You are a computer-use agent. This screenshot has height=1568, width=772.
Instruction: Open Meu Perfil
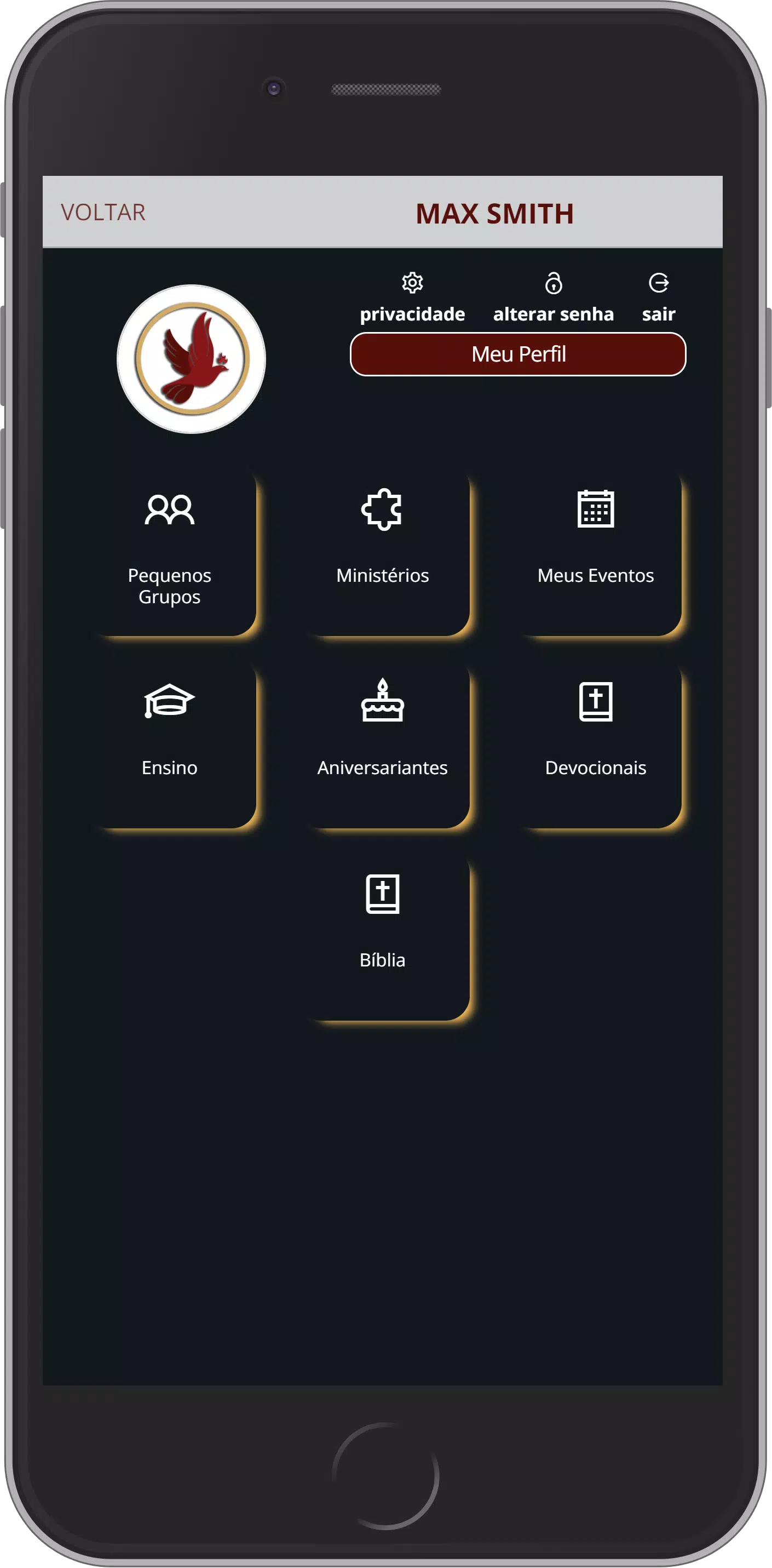(518, 354)
